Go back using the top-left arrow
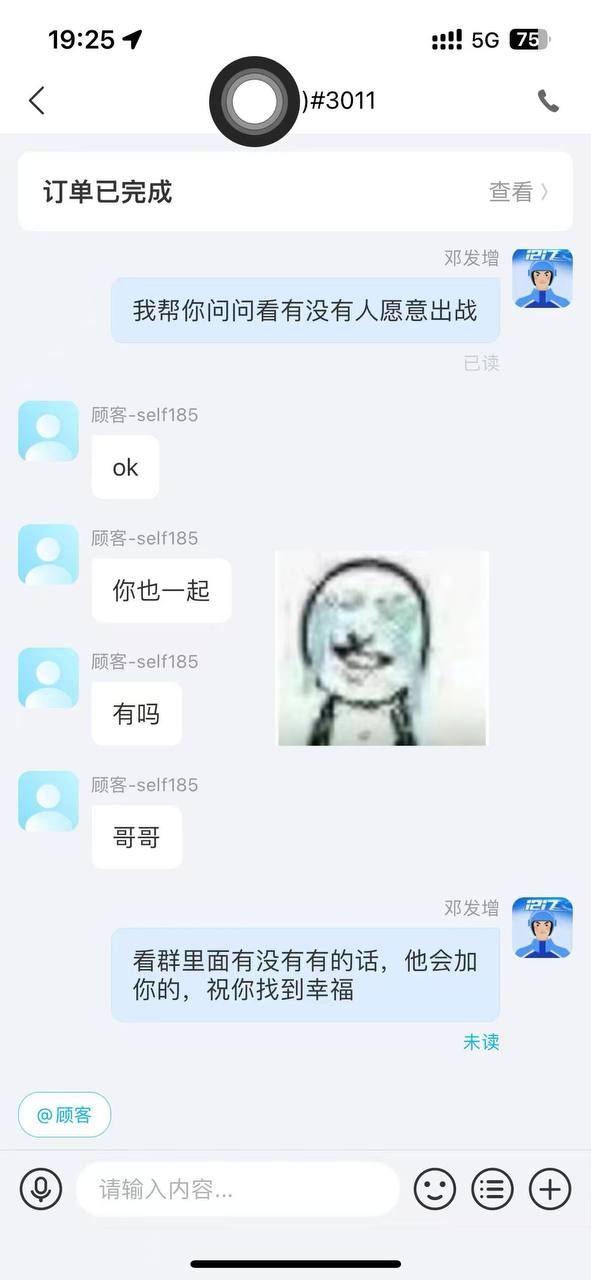The width and height of the screenshot is (591, 1280). [37, 100]
